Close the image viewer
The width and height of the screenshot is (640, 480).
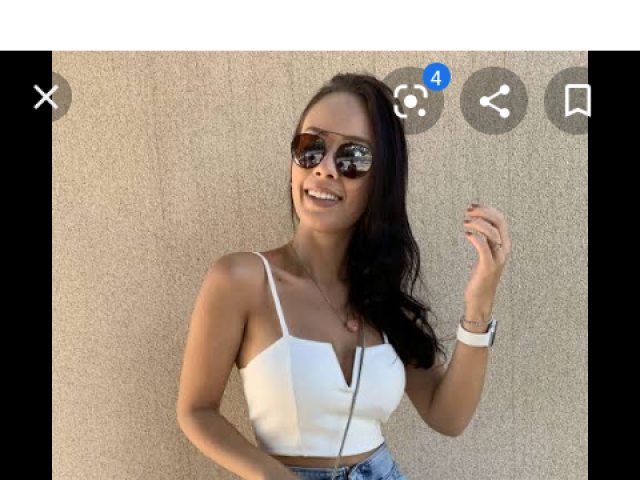[45, 97]
